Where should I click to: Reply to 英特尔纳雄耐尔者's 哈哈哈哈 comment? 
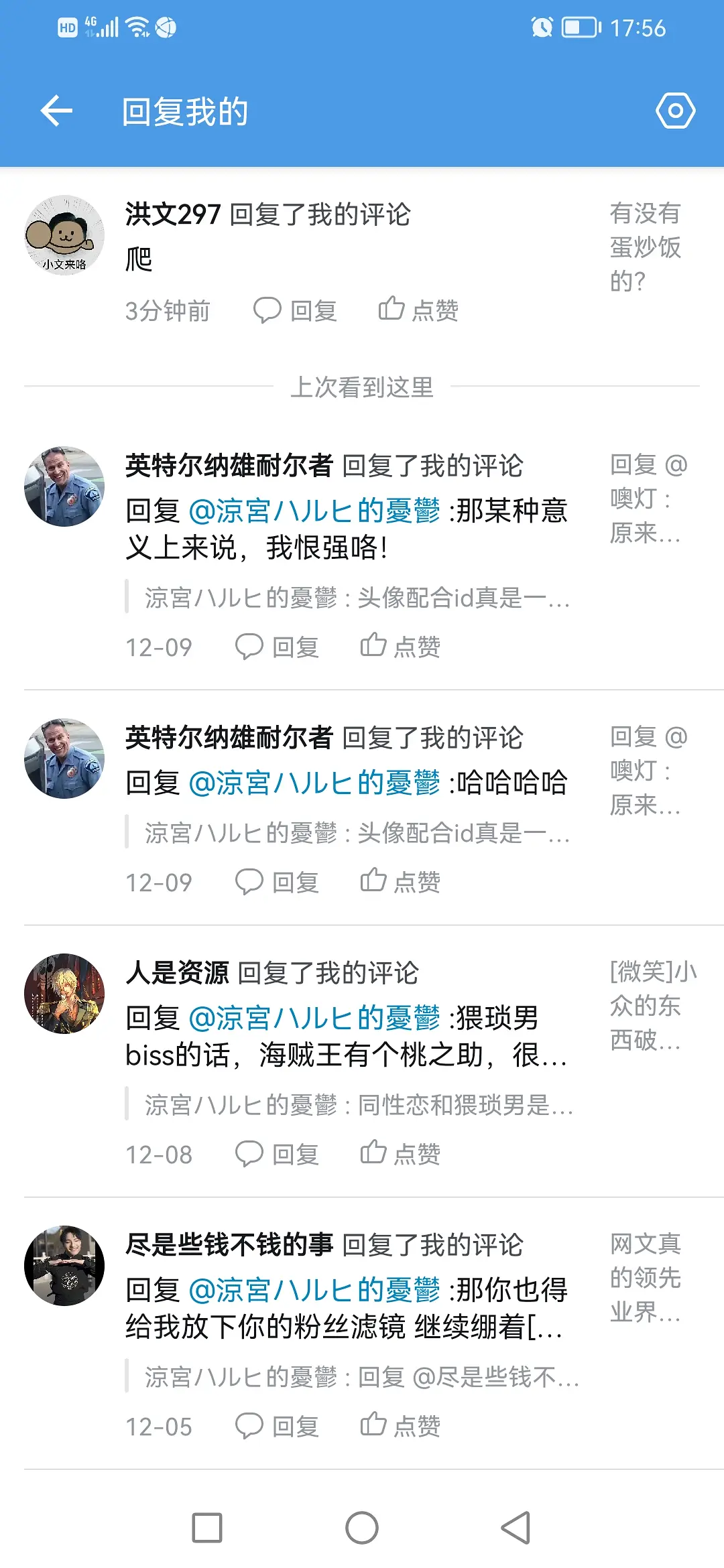(x=277, y=882)
